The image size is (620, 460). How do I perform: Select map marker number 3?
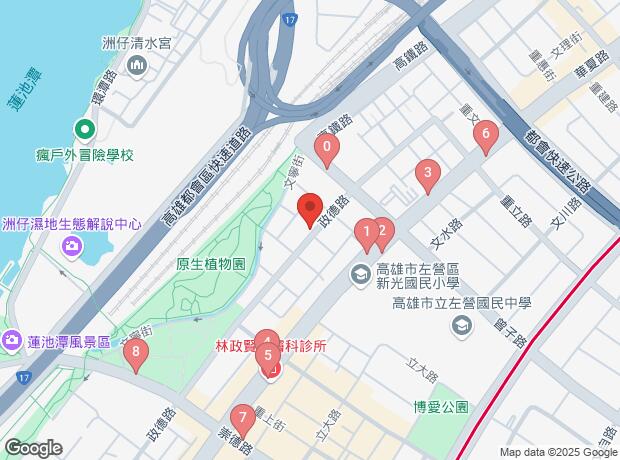coord(428,176)
